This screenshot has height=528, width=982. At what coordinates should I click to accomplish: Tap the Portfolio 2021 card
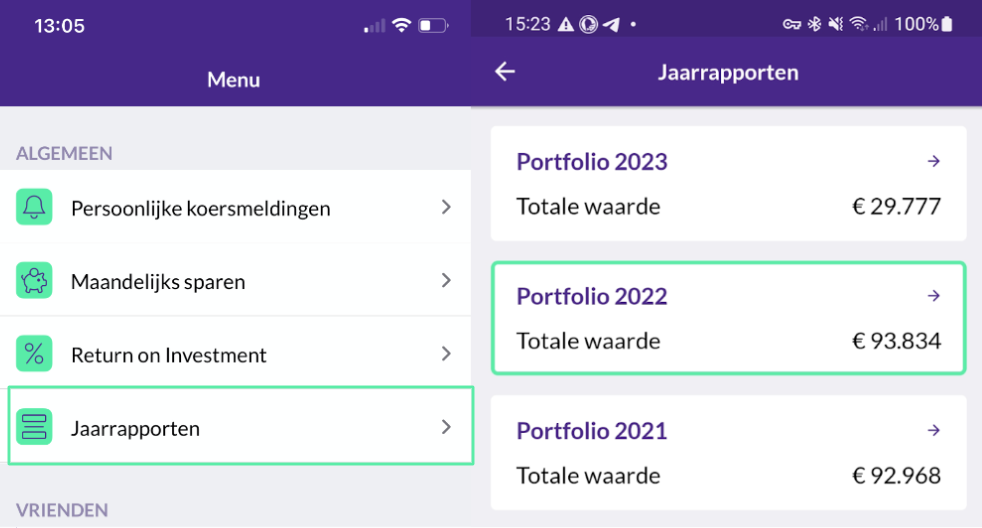(728, 452)
